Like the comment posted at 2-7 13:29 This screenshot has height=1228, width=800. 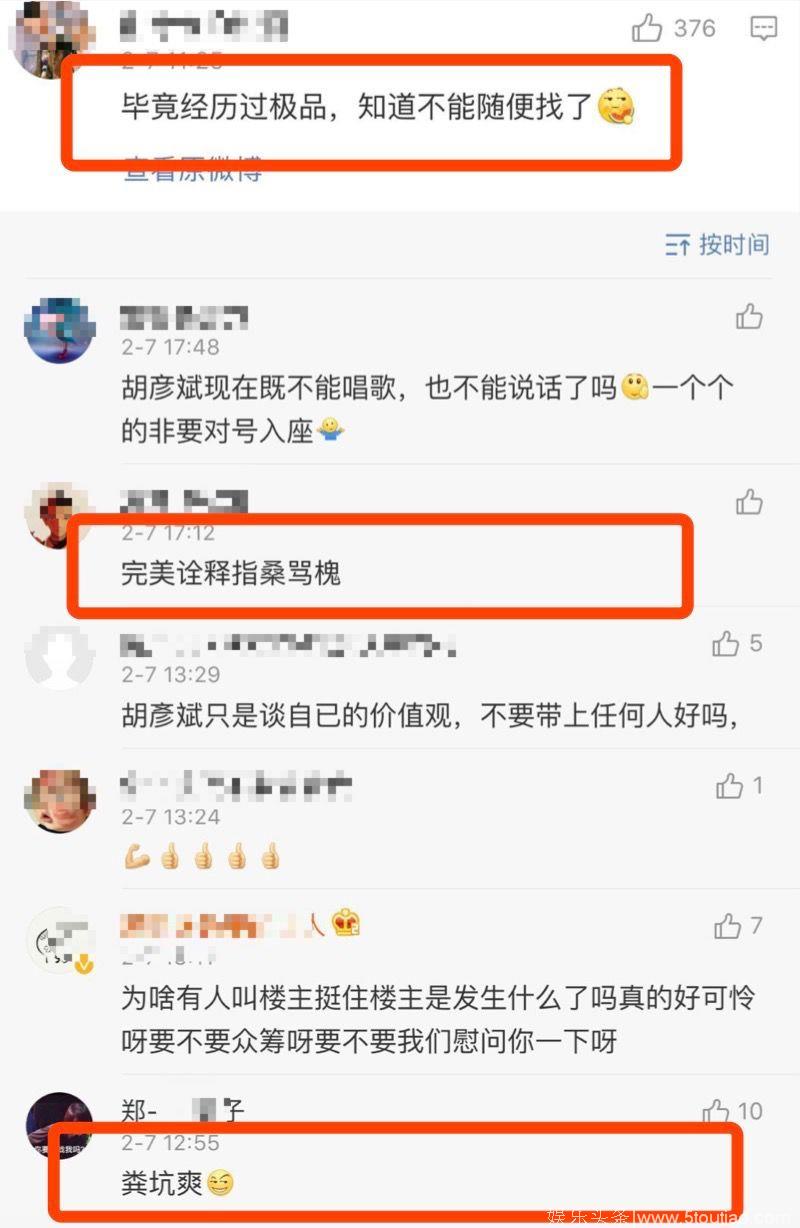(726, 644)
